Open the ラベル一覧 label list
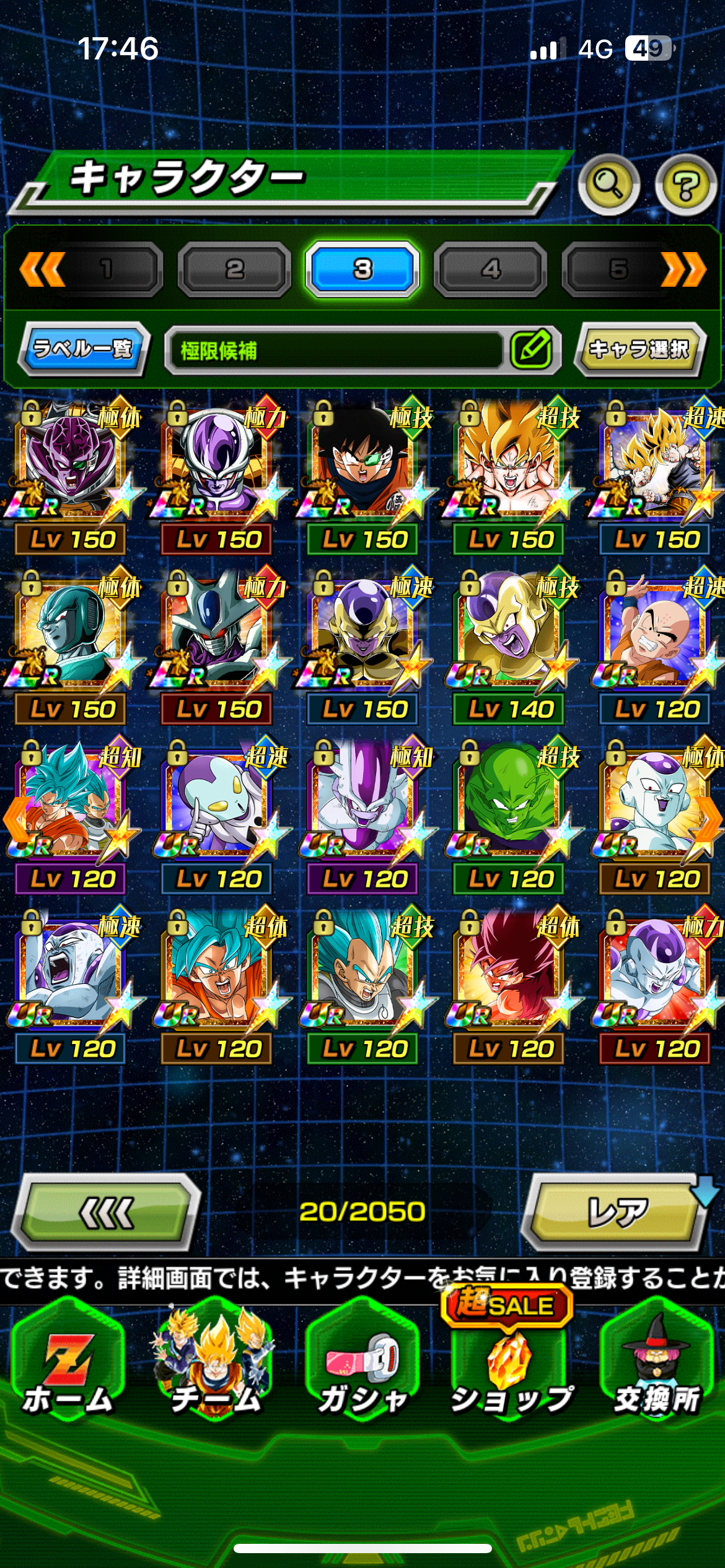The image size is (725, 1568). tap(83, 349)
